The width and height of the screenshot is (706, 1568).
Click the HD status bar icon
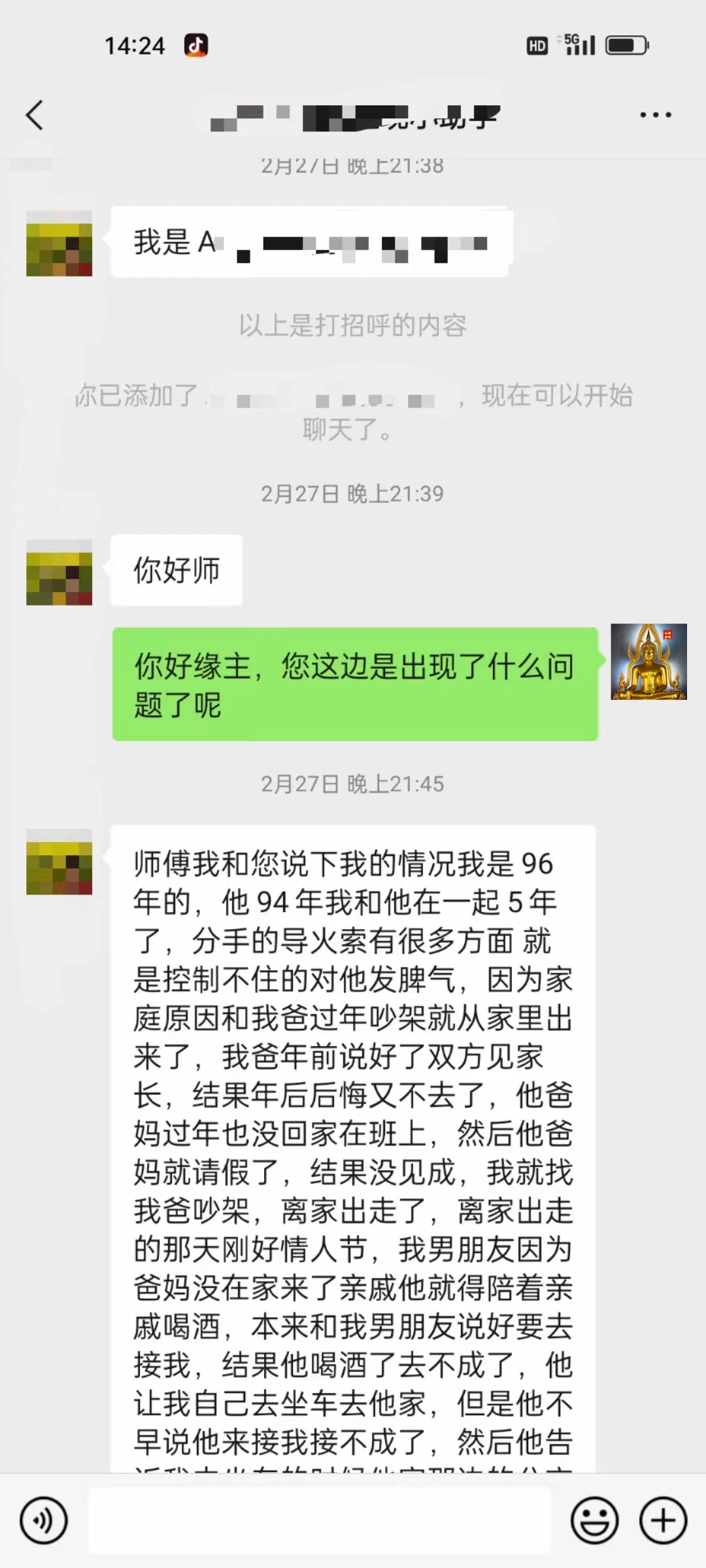pyautogui.click(x=536, y=44)
